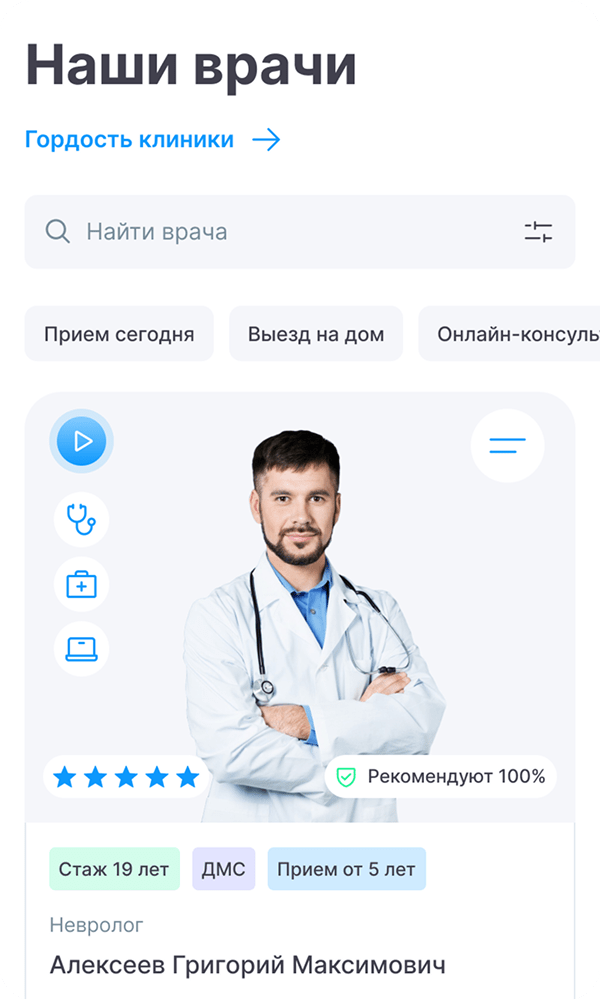The height and width of the screenshot is (1000, 600).
Task: Open the Гордость клиники link
Action: pos(152,140)
